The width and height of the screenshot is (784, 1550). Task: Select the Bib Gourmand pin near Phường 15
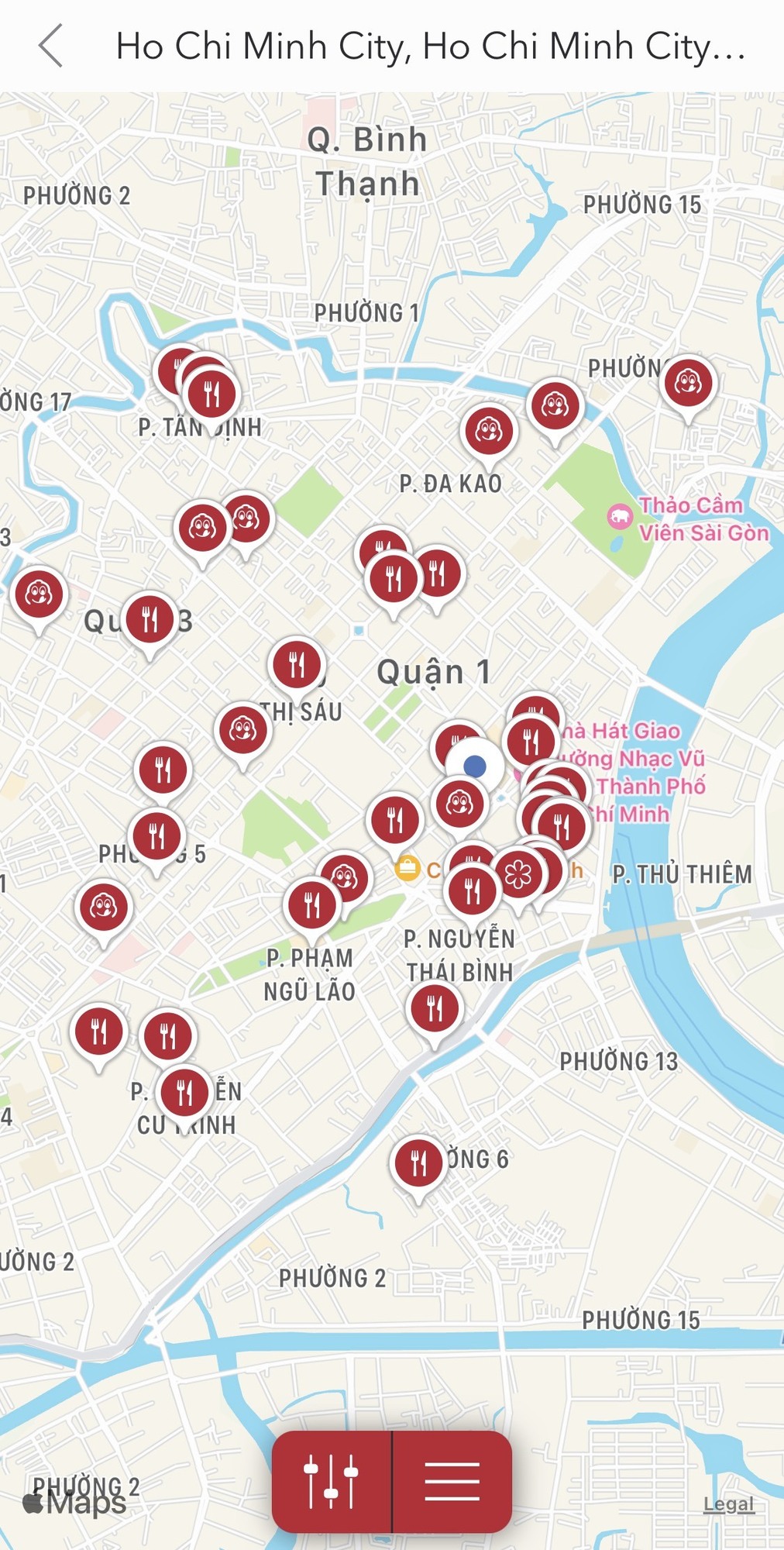tap(688, 383)
